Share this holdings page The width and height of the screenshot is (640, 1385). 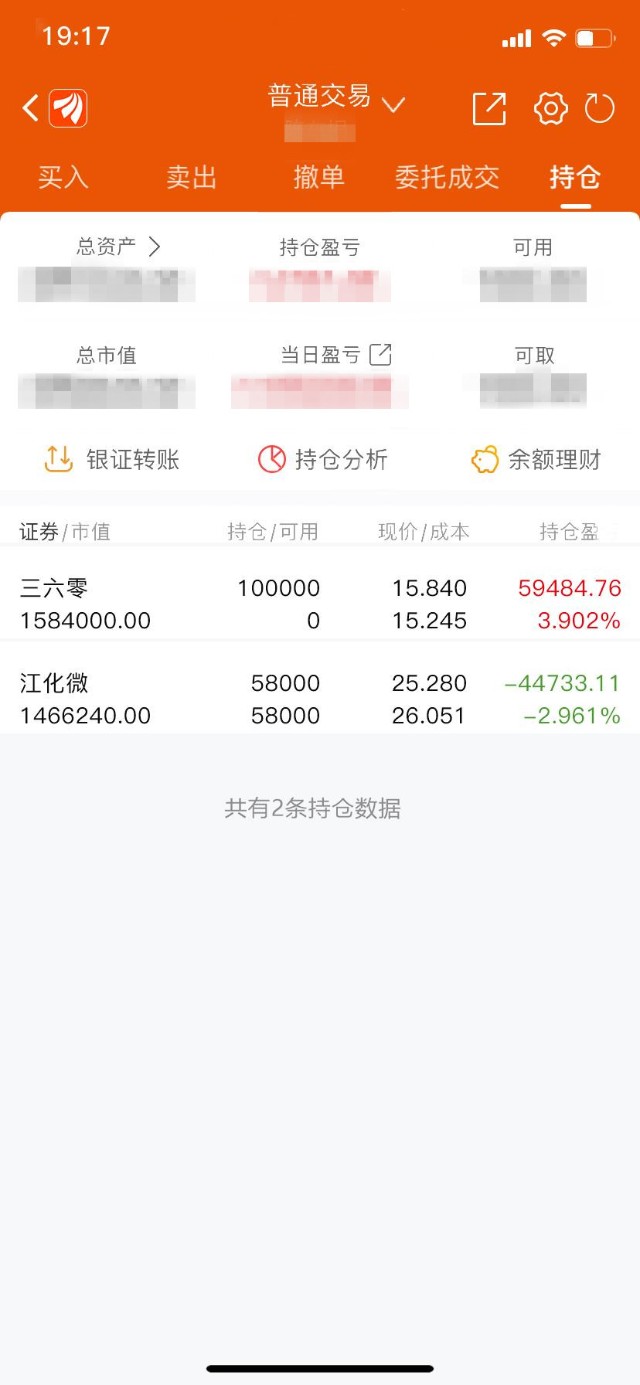click(489, 108)
